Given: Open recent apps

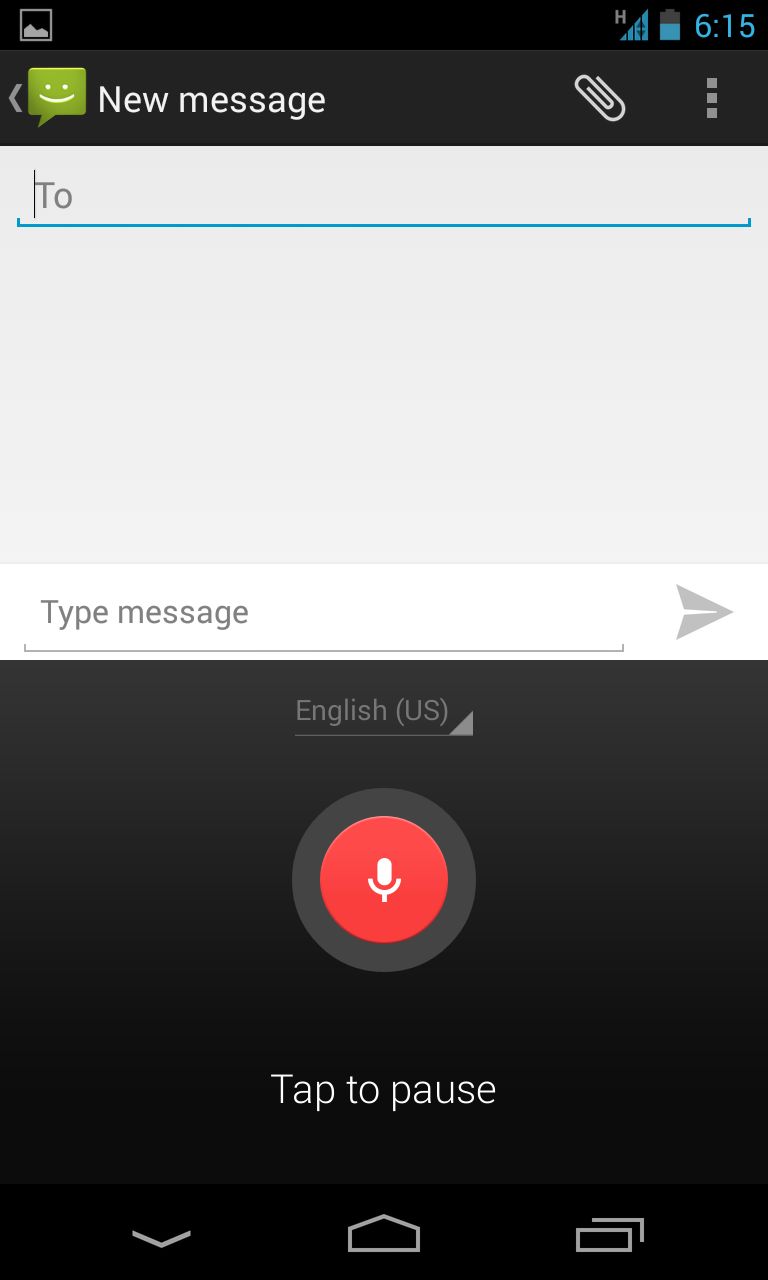Looking at the screenshot, I should [x=609, y=1235].
